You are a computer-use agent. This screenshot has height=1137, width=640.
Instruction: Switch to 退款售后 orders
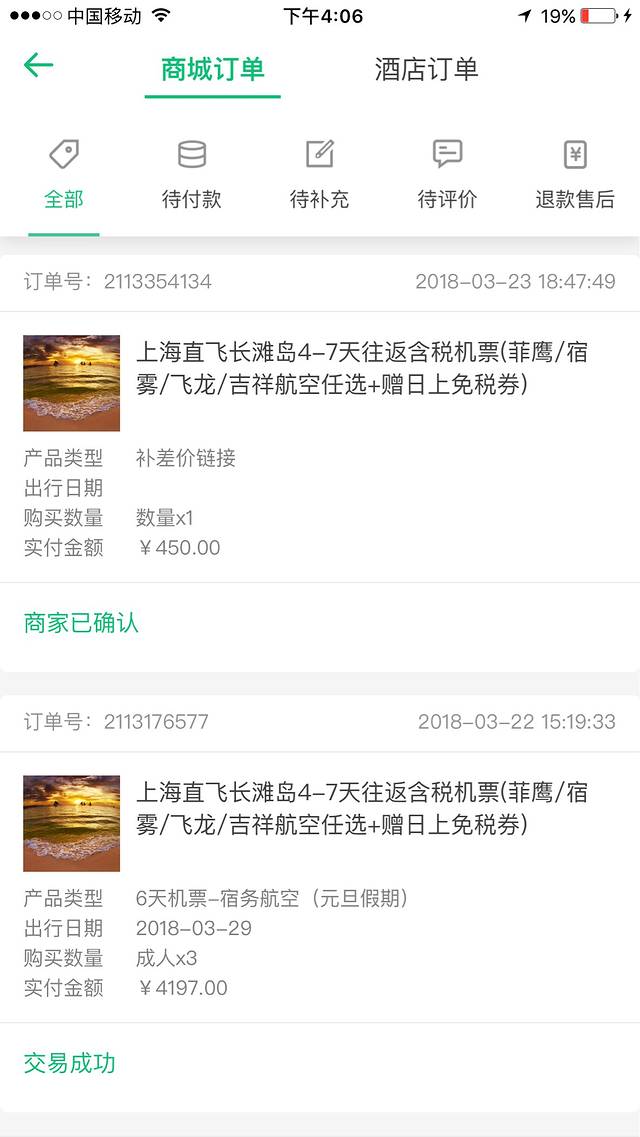tap(575, 176)
